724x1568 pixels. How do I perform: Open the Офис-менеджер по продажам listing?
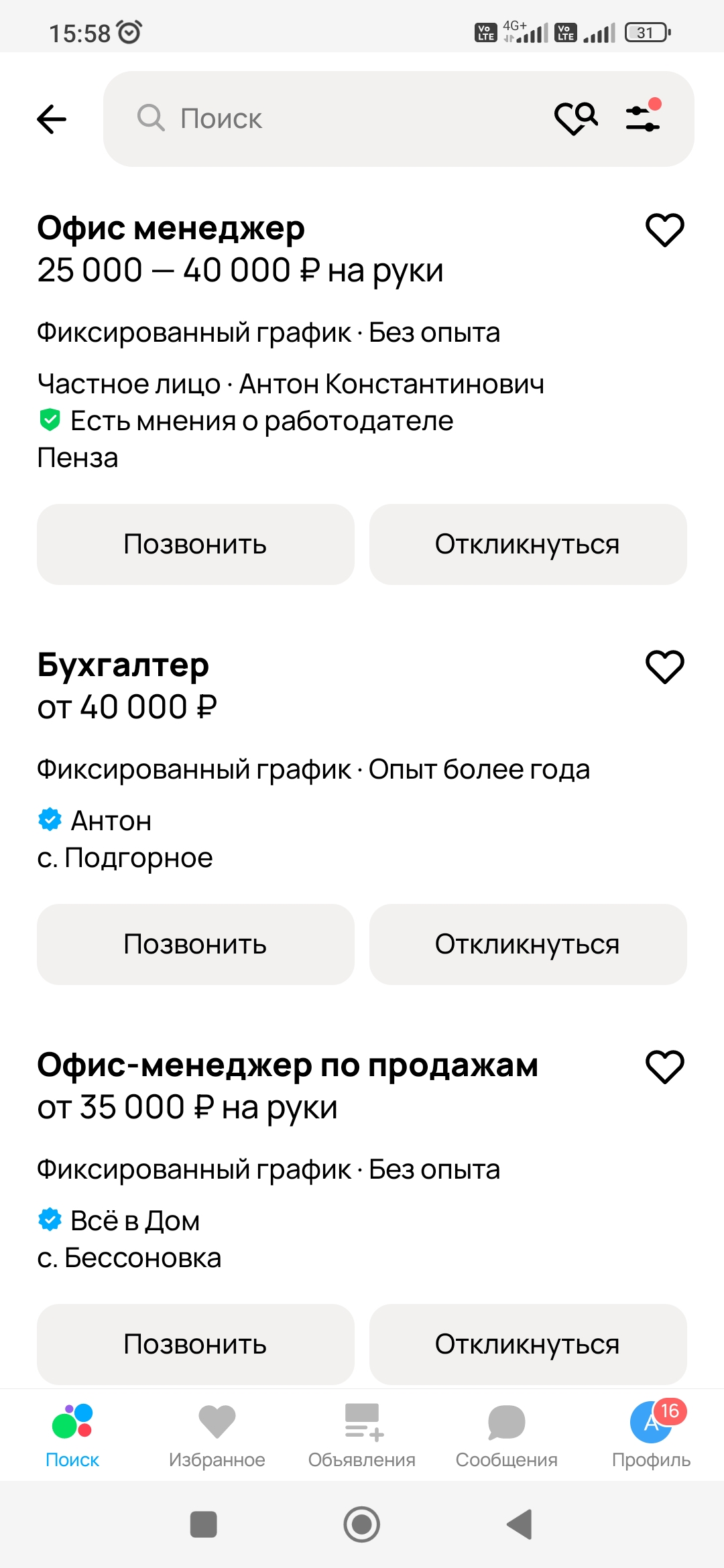point(288,1065)
